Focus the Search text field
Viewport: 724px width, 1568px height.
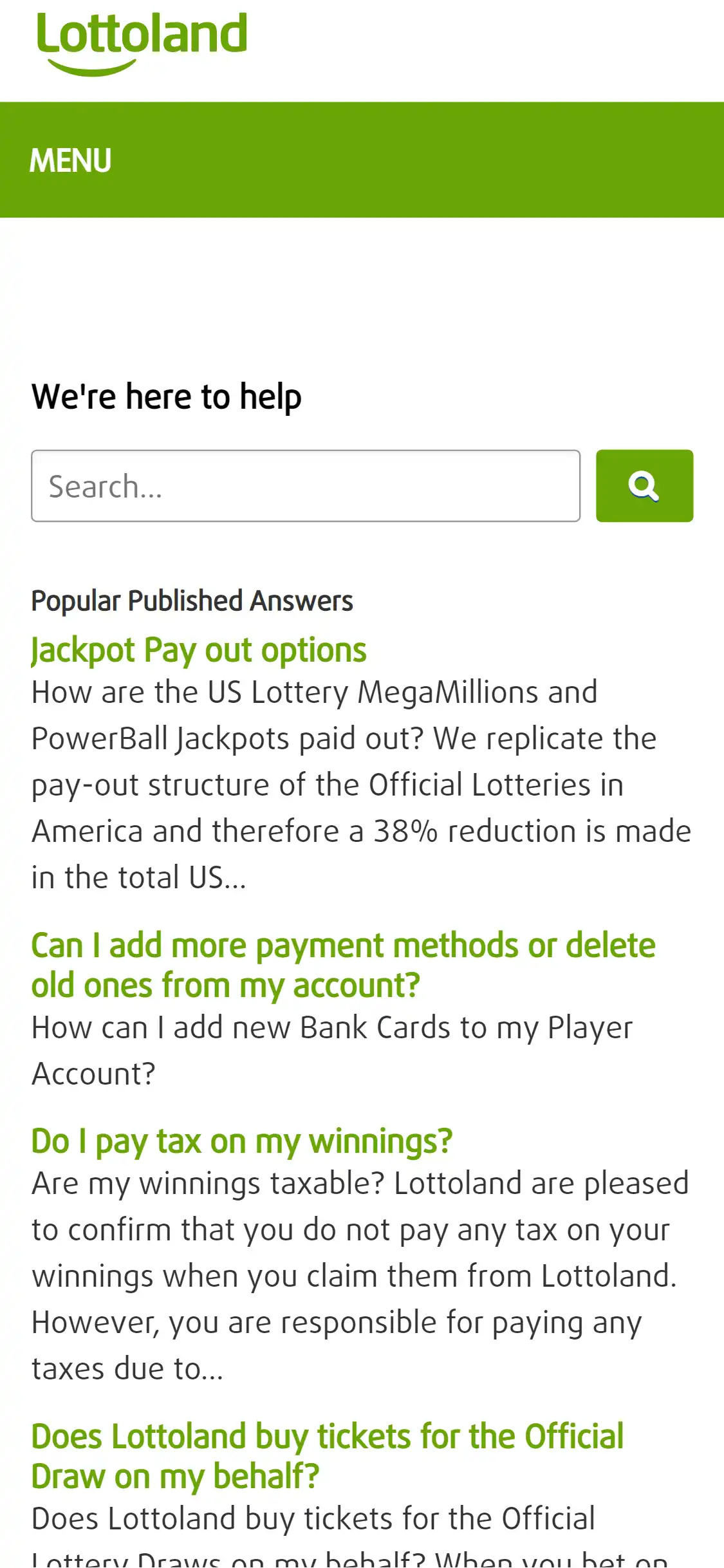306,486
